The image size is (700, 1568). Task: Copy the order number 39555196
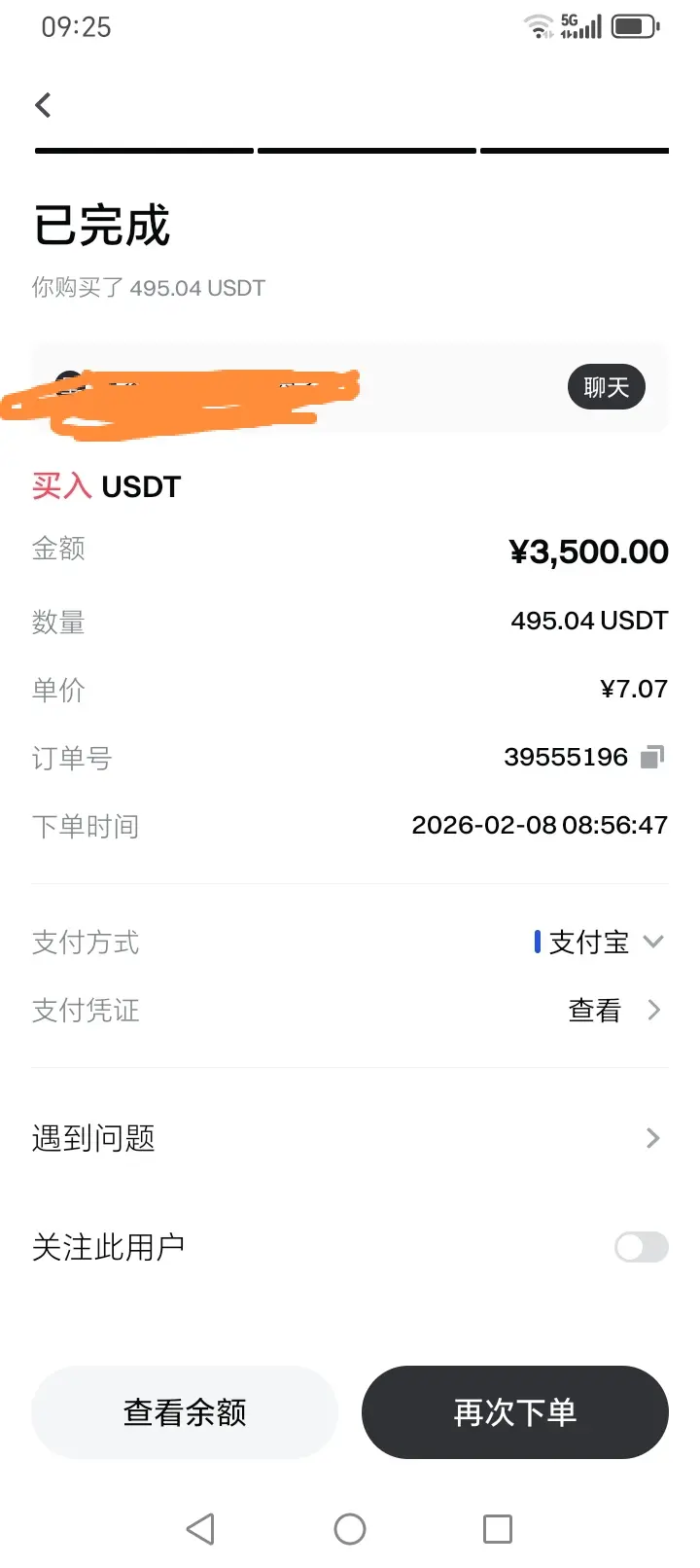(x=652, y=757)
